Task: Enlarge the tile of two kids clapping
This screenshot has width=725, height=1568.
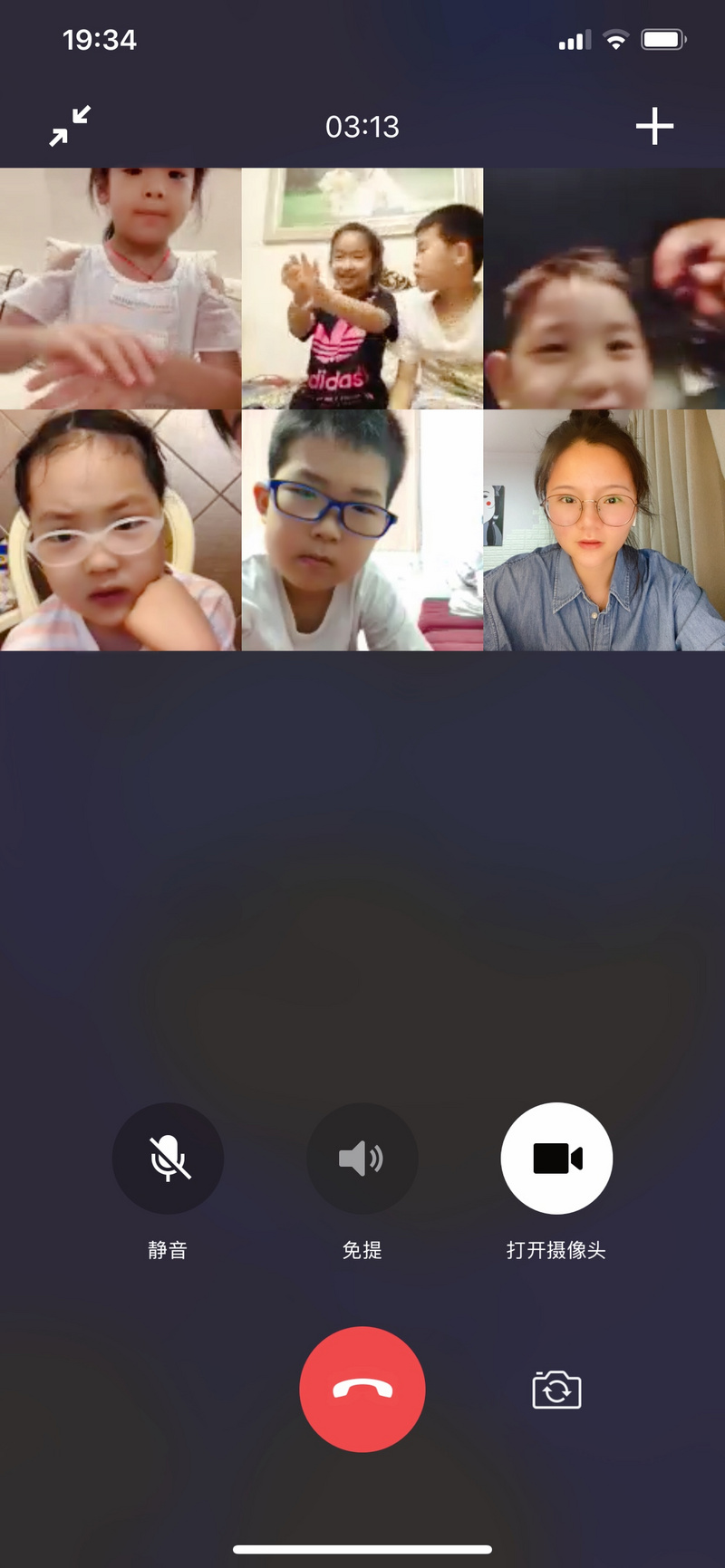Action: [362, 288]
